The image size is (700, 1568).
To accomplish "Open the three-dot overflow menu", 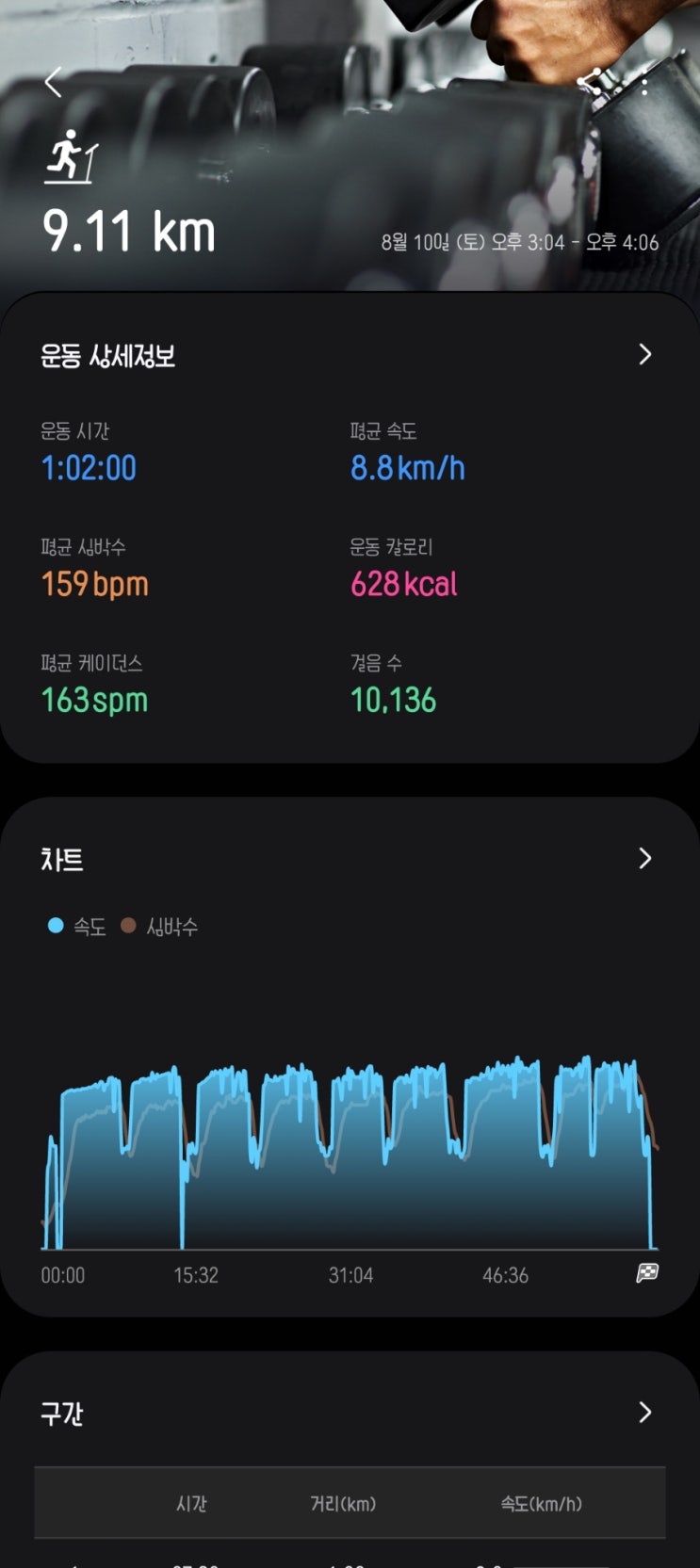I will tap(644, 83).
